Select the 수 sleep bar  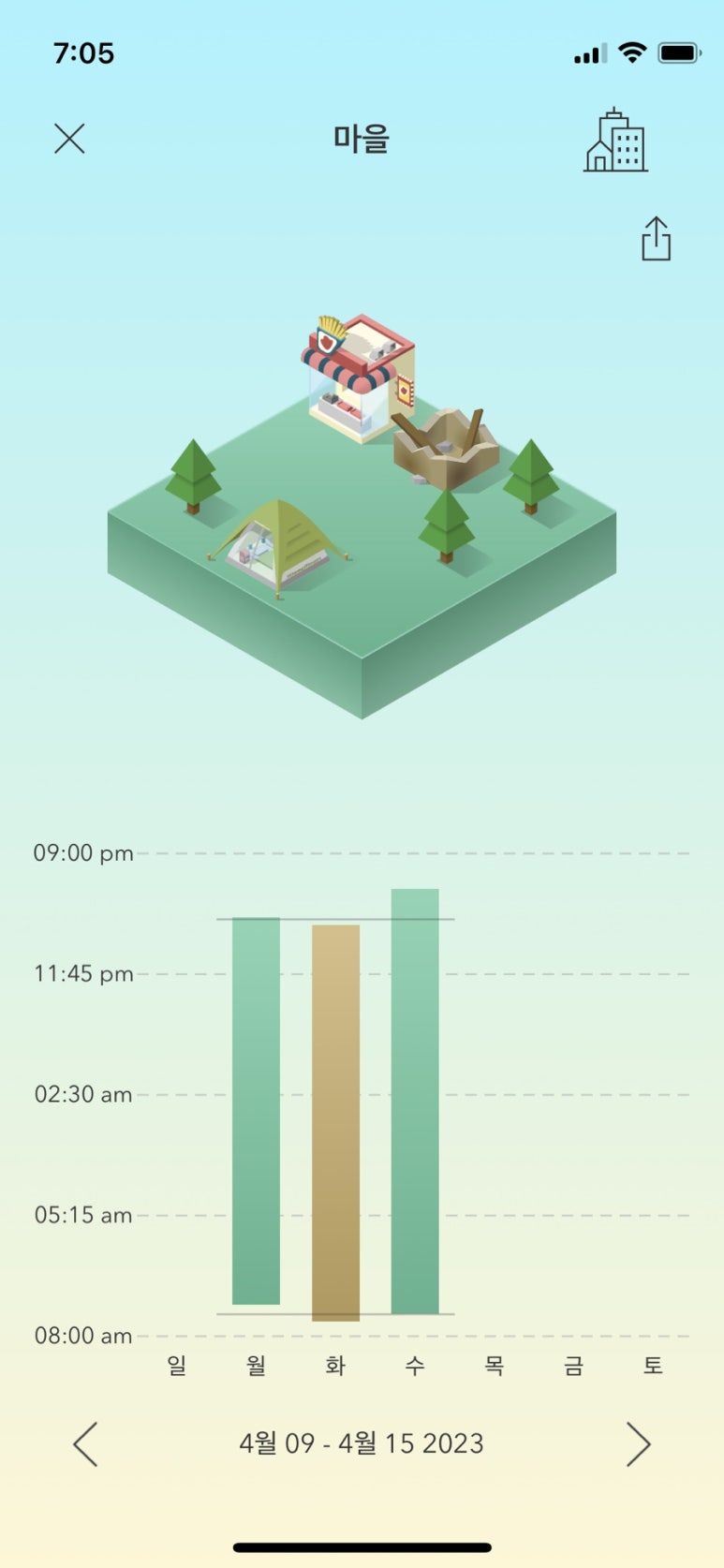(415, 1101)
